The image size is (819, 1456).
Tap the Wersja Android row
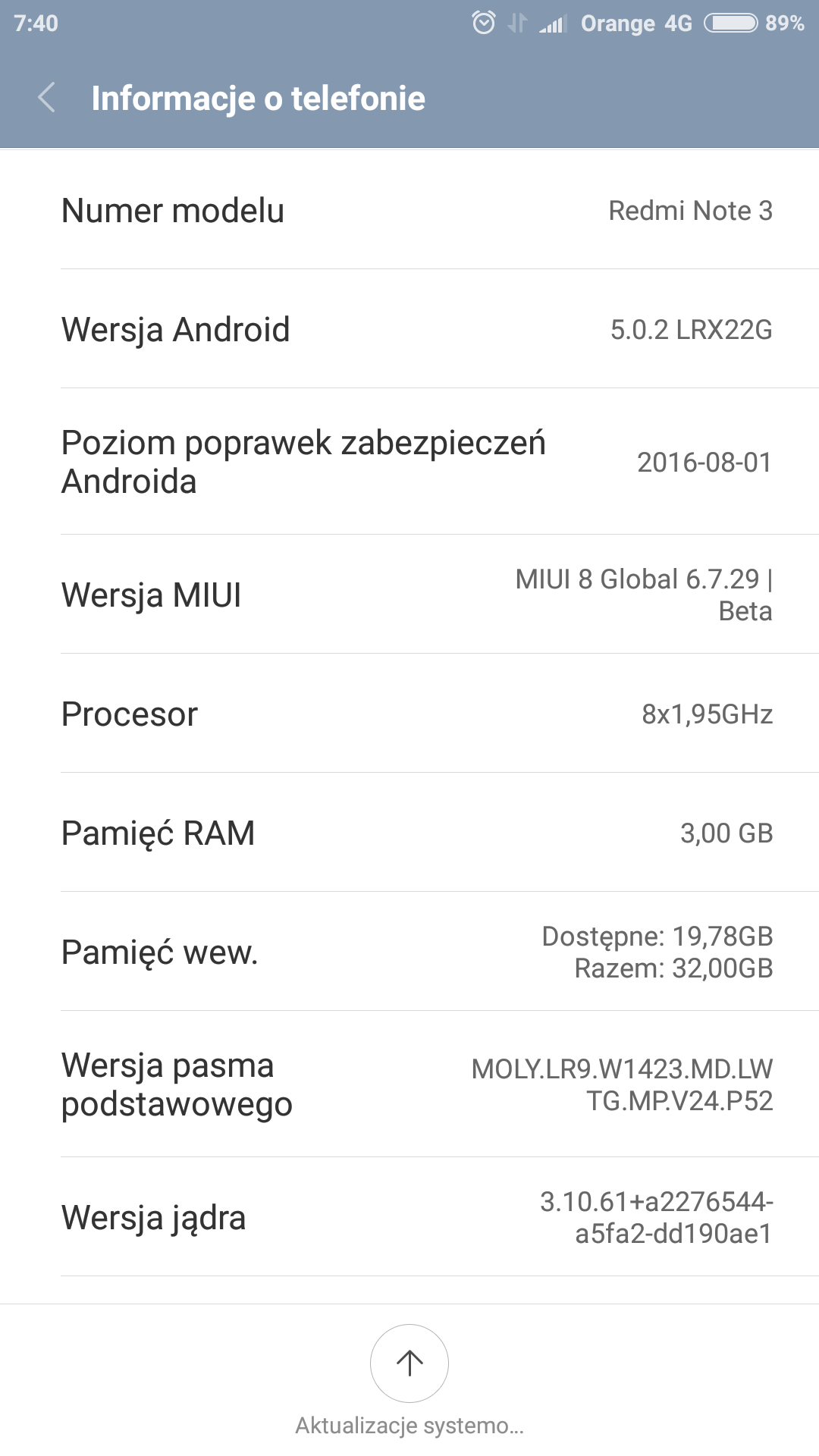coord(409,329)
